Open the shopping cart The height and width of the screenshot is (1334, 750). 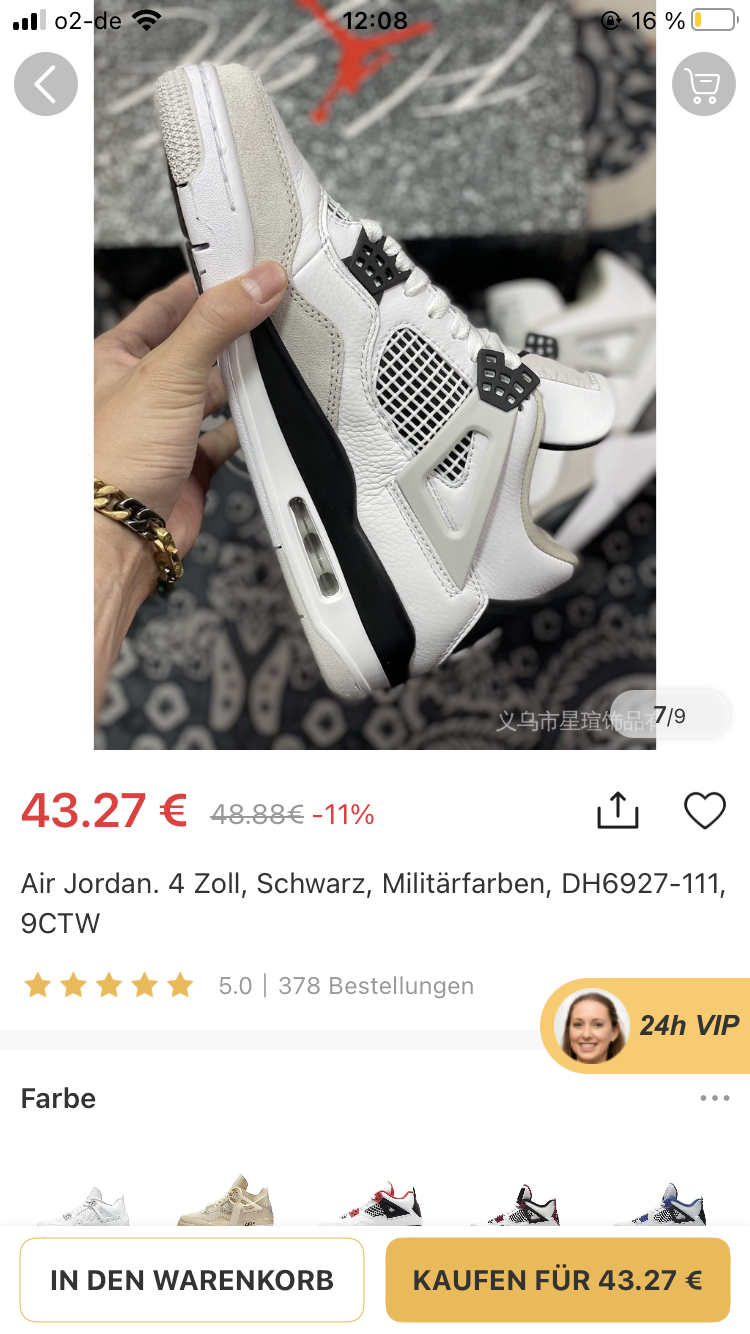(x=704, y=84)
